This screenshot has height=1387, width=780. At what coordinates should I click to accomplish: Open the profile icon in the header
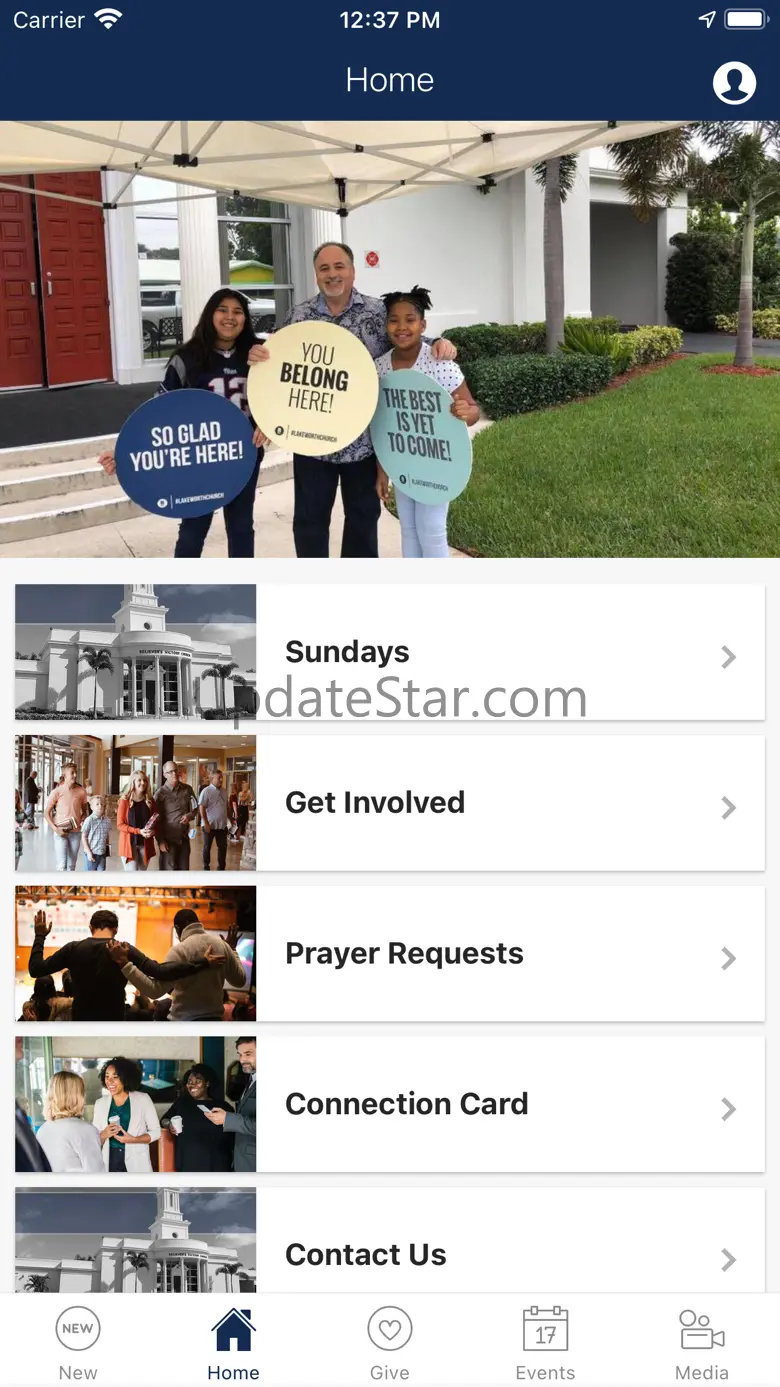point(734,83)
